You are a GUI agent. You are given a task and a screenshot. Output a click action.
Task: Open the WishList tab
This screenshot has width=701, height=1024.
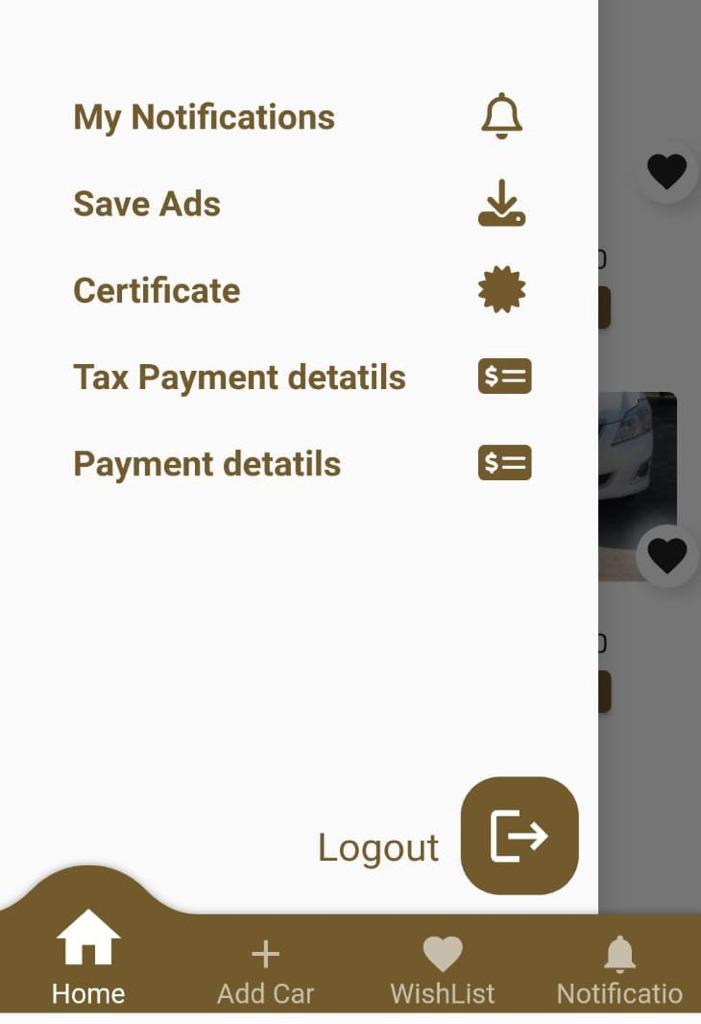click(442, 970)
